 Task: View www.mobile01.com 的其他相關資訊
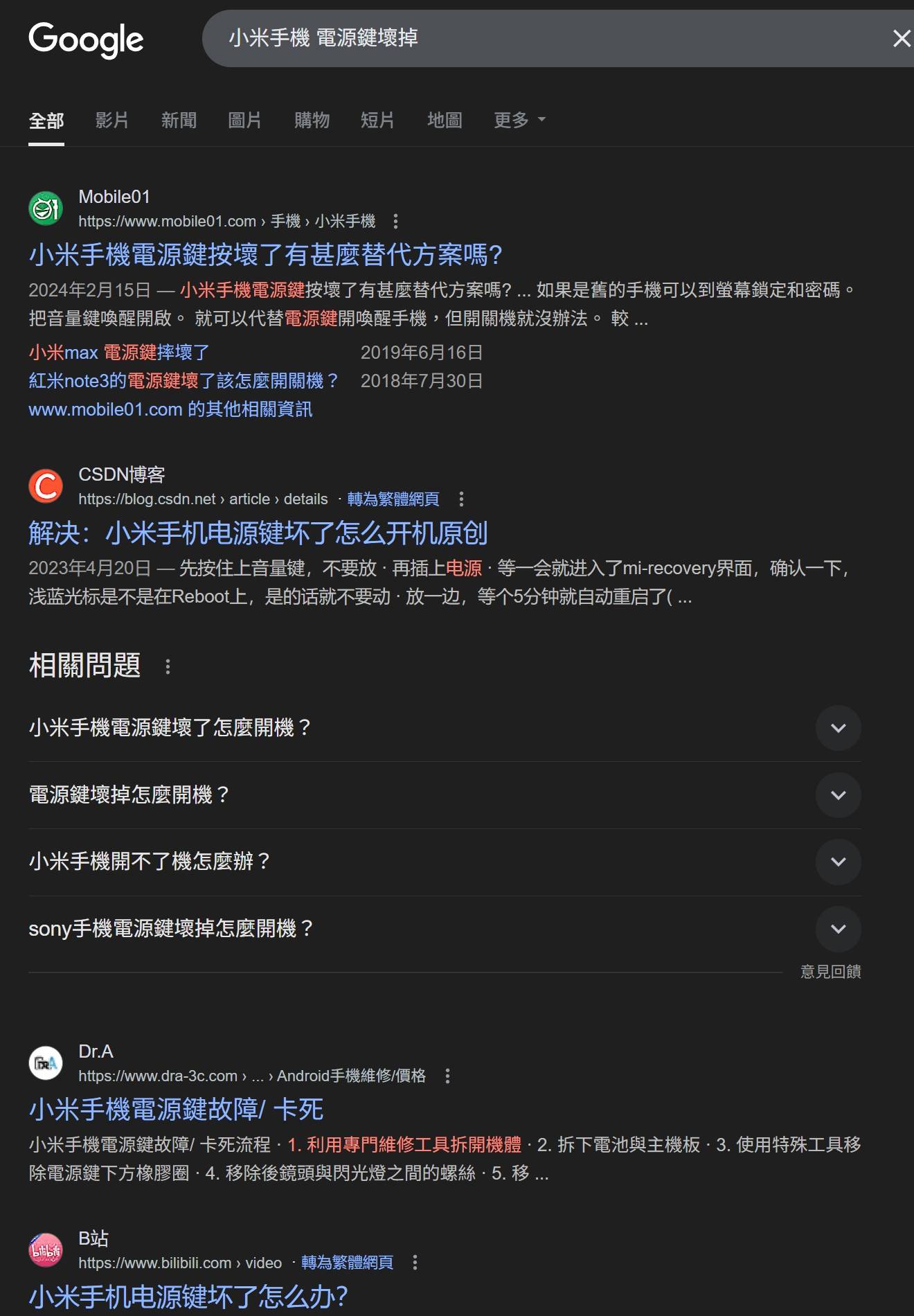point(170,409)
